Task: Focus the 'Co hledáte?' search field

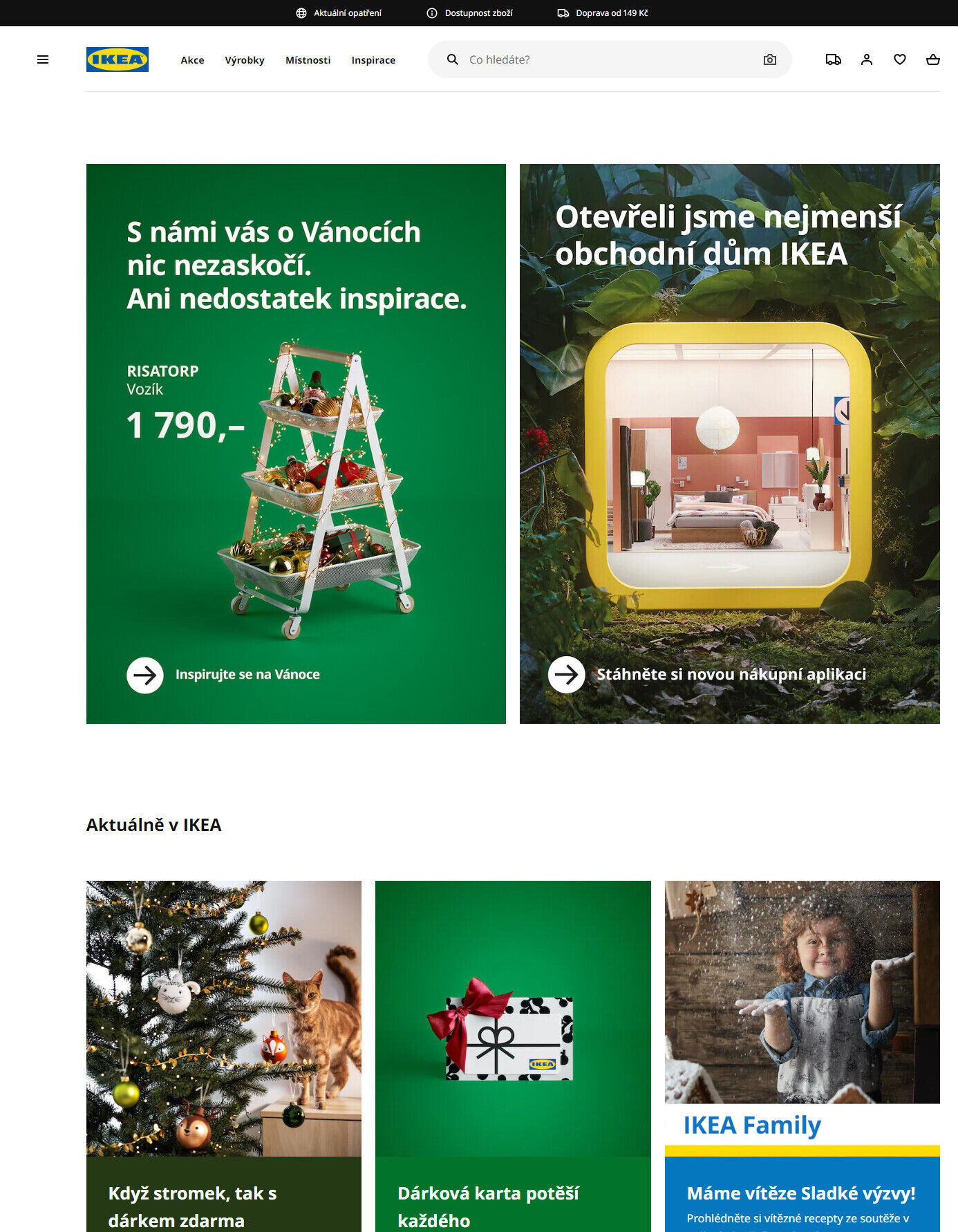Action: (608, 59)
